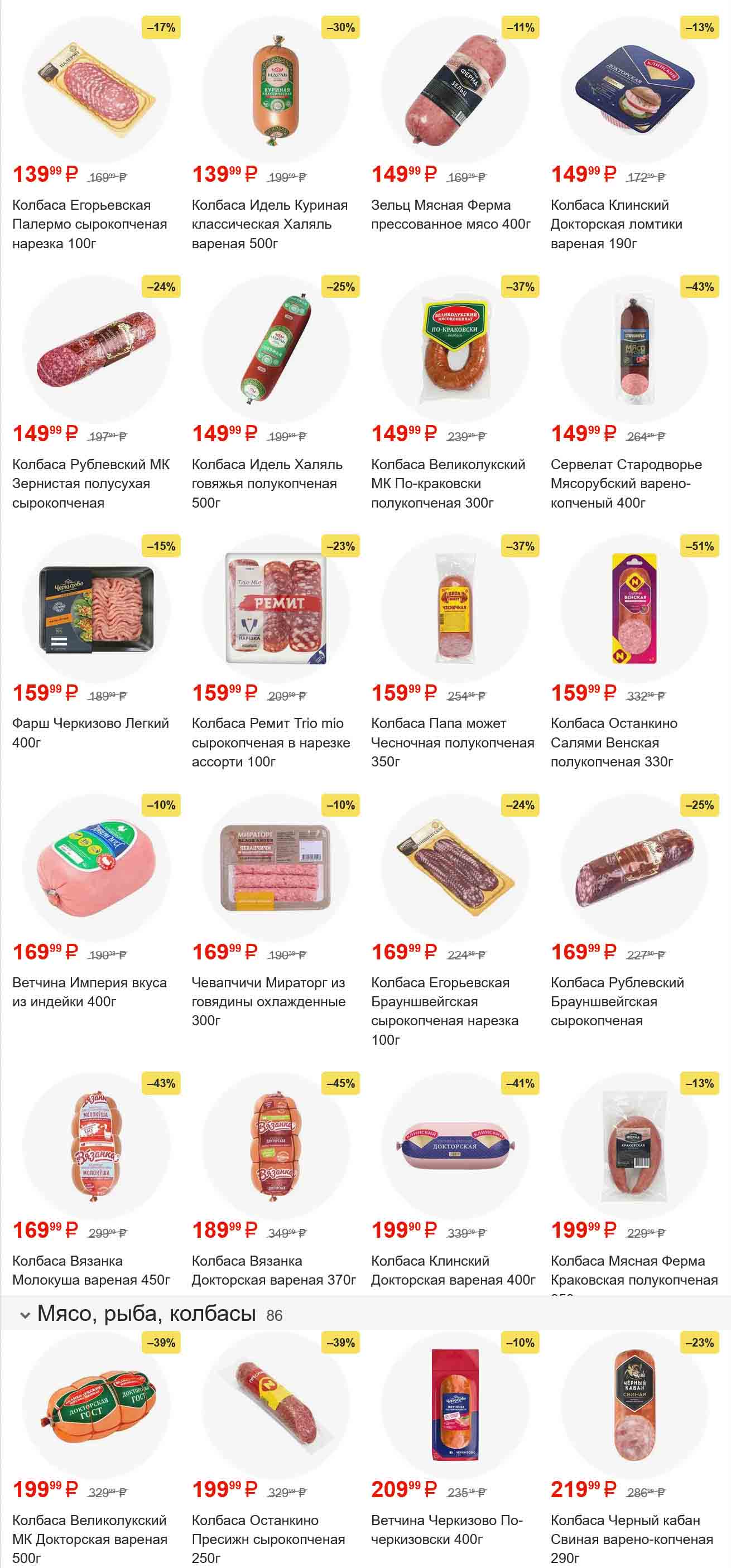Open Колбаса Идель Куриная классическая card
The width and height of the screenshot is (731, 1568).
click(275, 91)
